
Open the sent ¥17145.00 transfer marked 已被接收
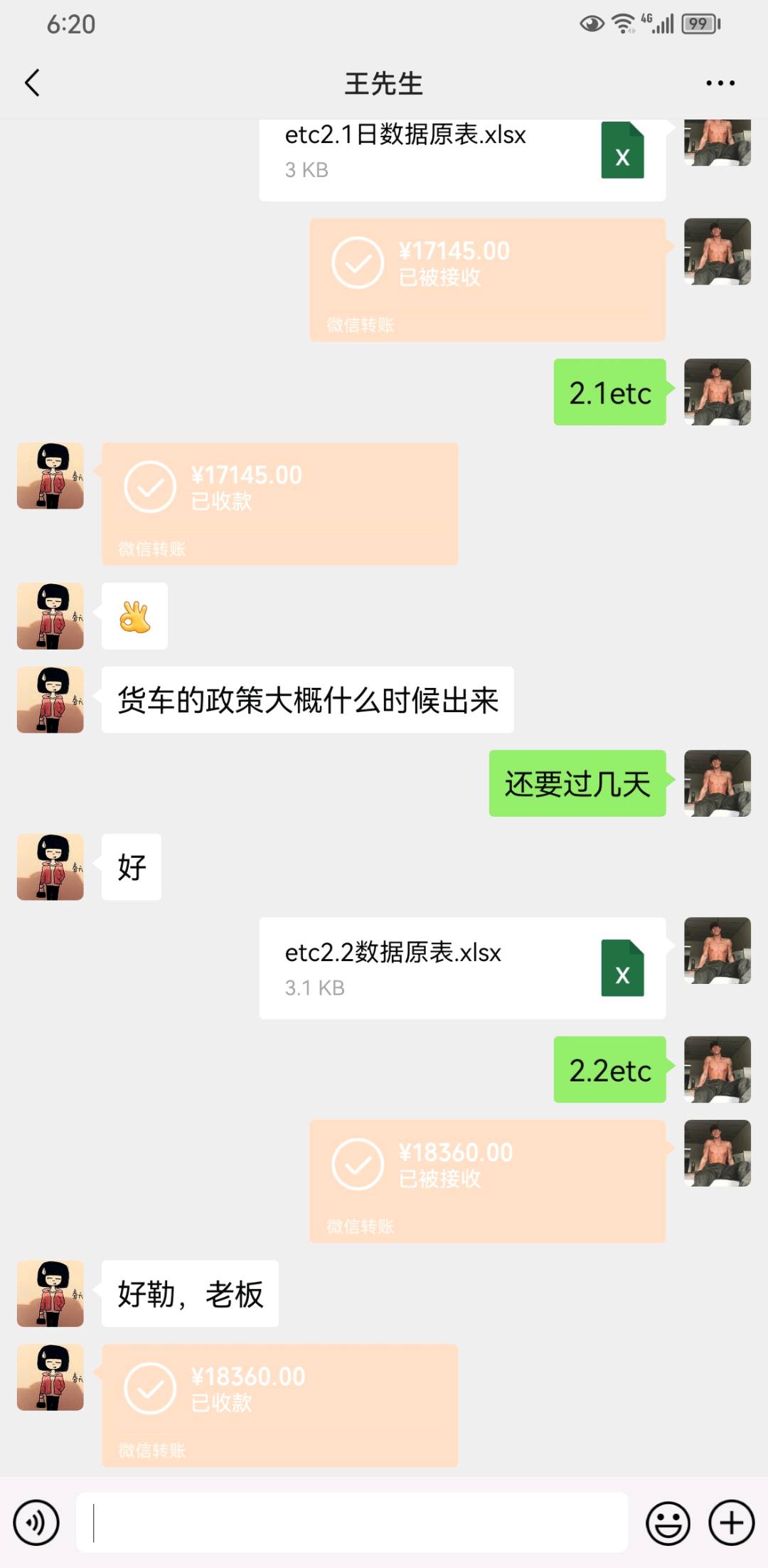pyautogui.click(x=487, y=279)
